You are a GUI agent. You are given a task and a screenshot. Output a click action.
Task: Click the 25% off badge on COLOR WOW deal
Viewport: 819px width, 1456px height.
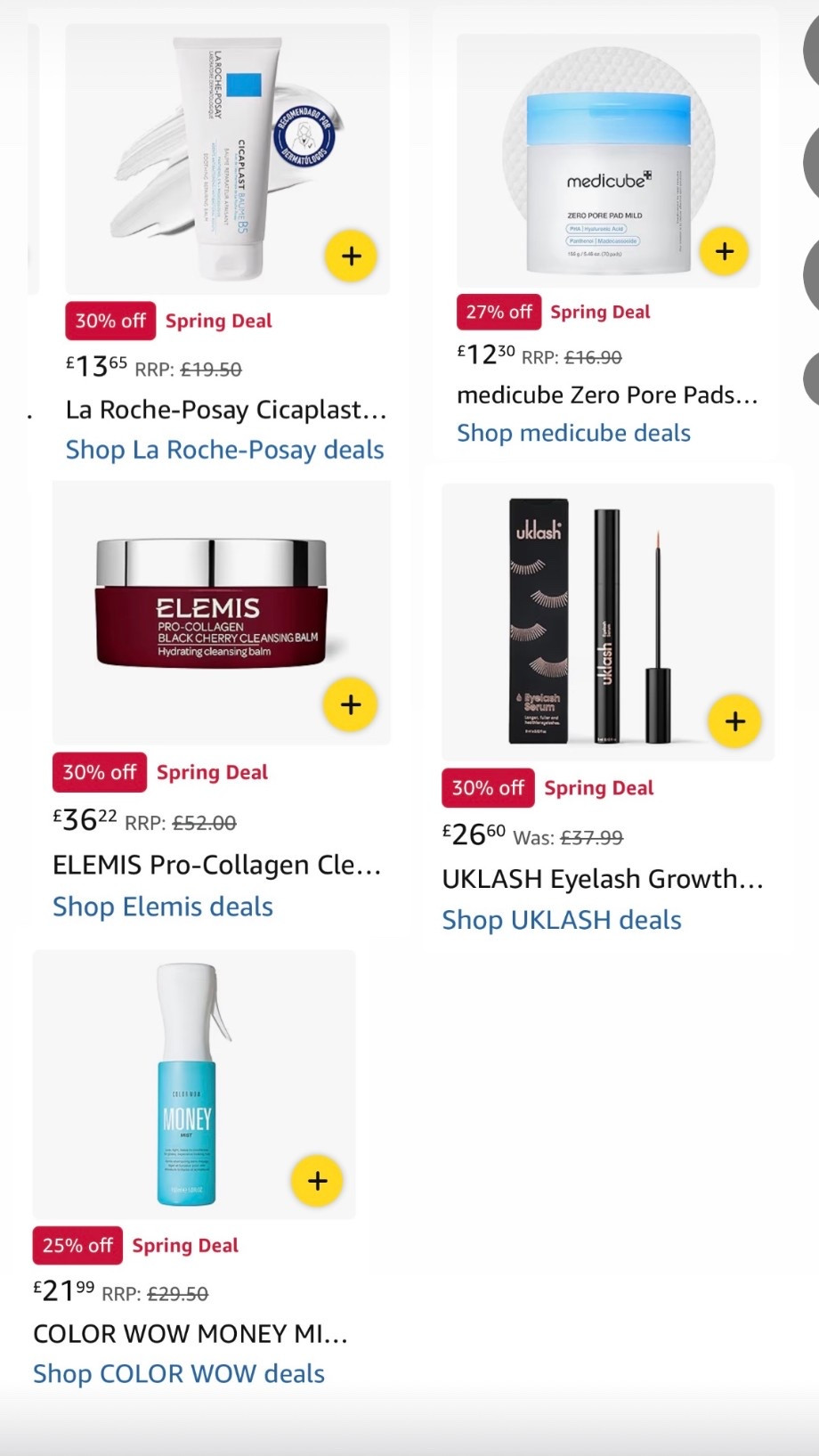pos(77,1245)
